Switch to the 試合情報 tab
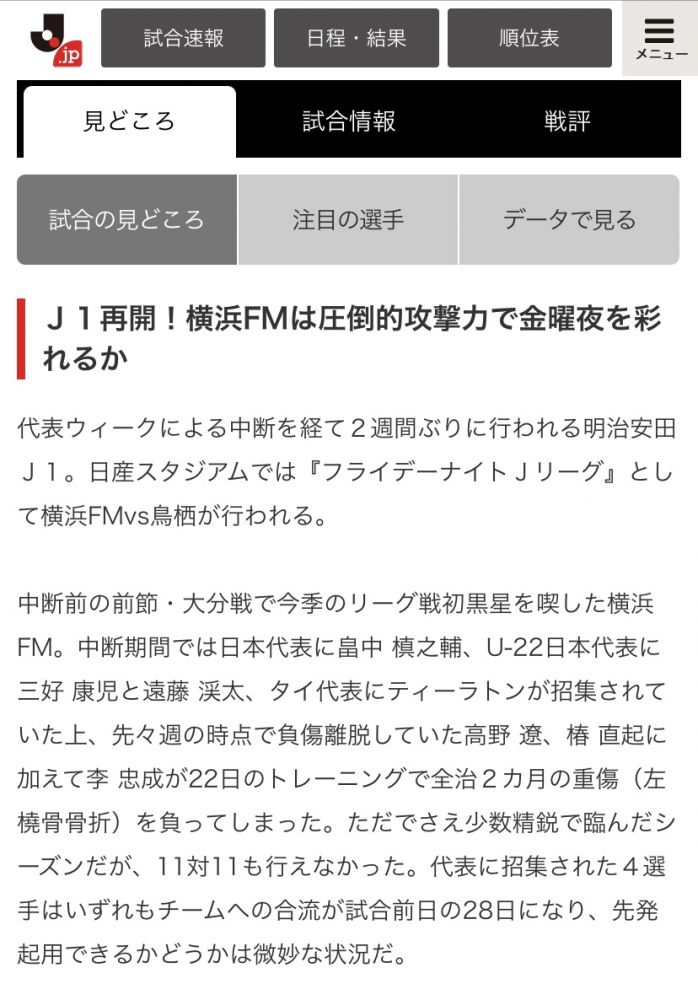Image resolution: width=698 pixels, height=1000 pixels. (349, 122)
